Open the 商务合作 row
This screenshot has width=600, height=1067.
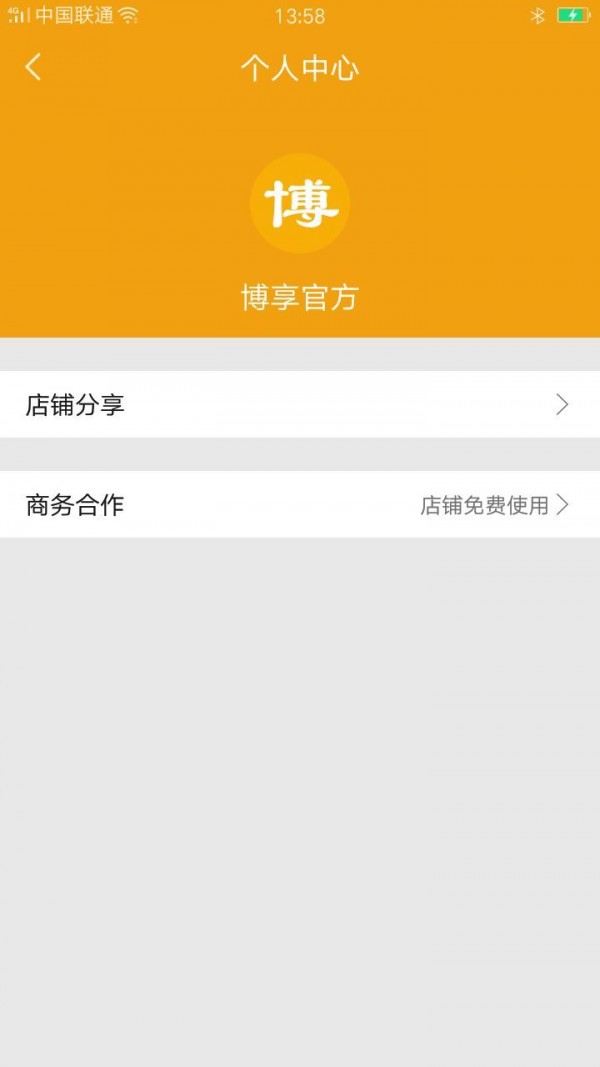(300, 505)
